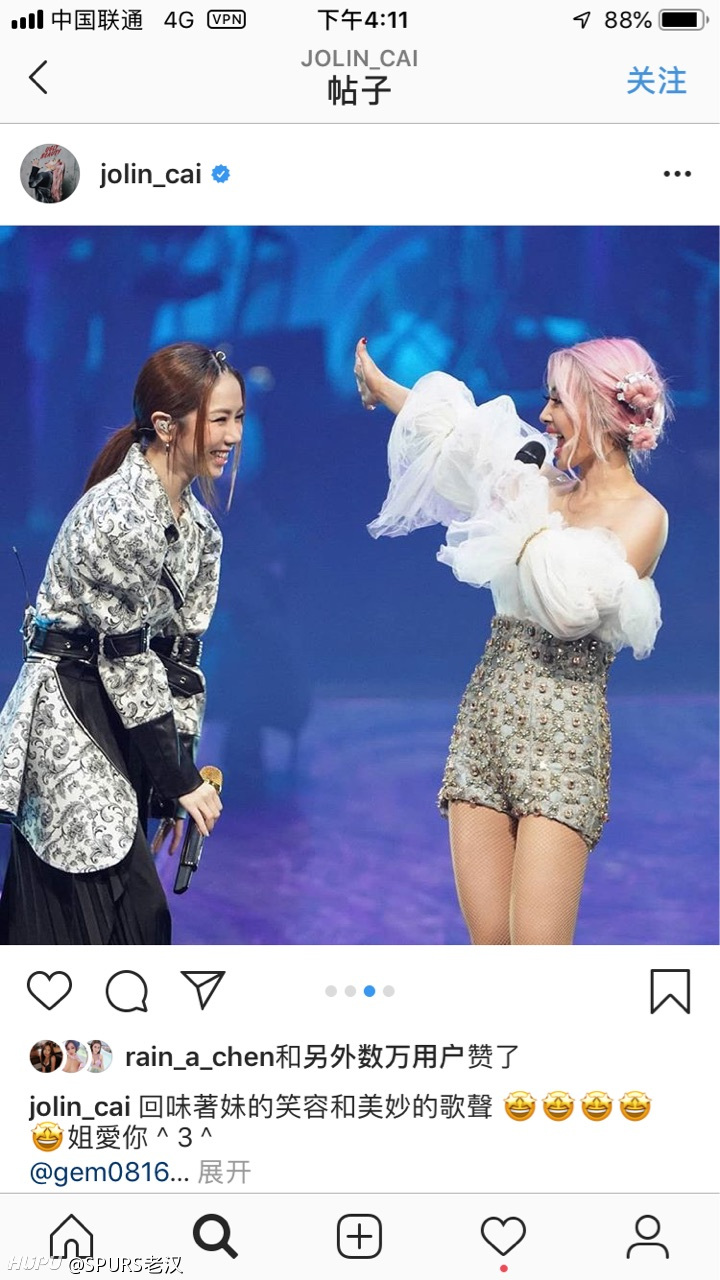The width and height of the screenshot is (720, 1280).
Task: Create a new post with the plus tab
Action: point(360,1237)
